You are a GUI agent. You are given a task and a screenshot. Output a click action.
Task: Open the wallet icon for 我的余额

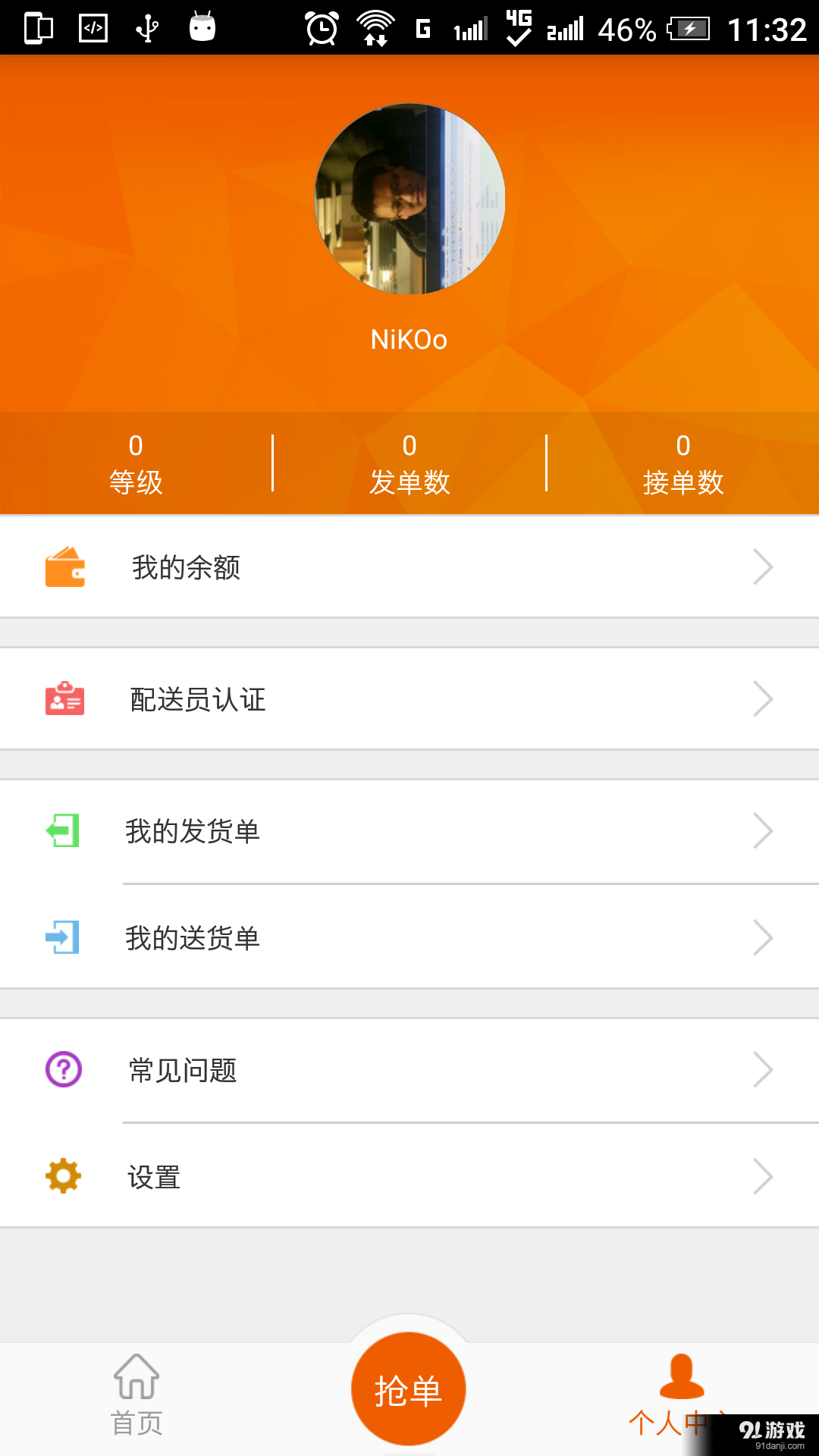coord(64,566)
